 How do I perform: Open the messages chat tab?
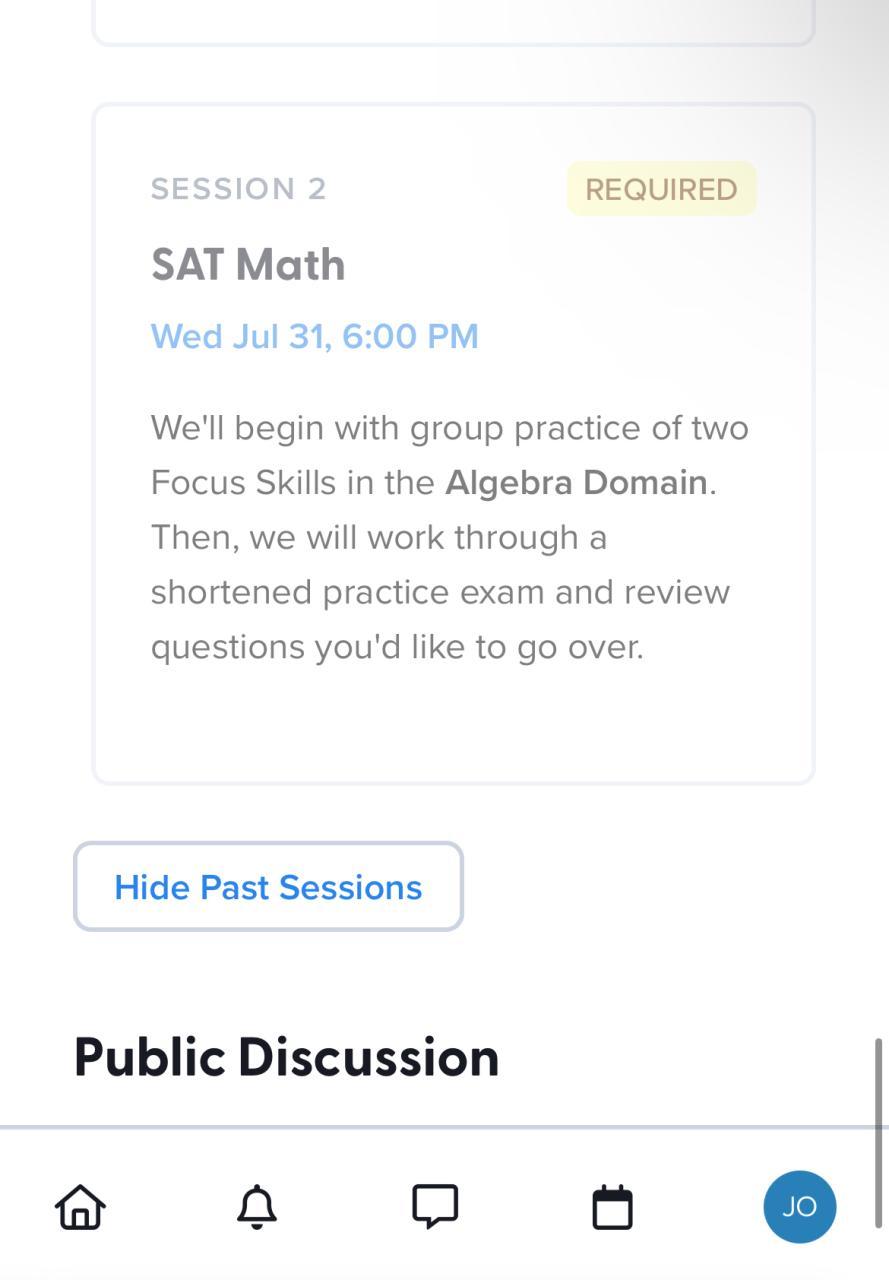(x=435, y=1206)
